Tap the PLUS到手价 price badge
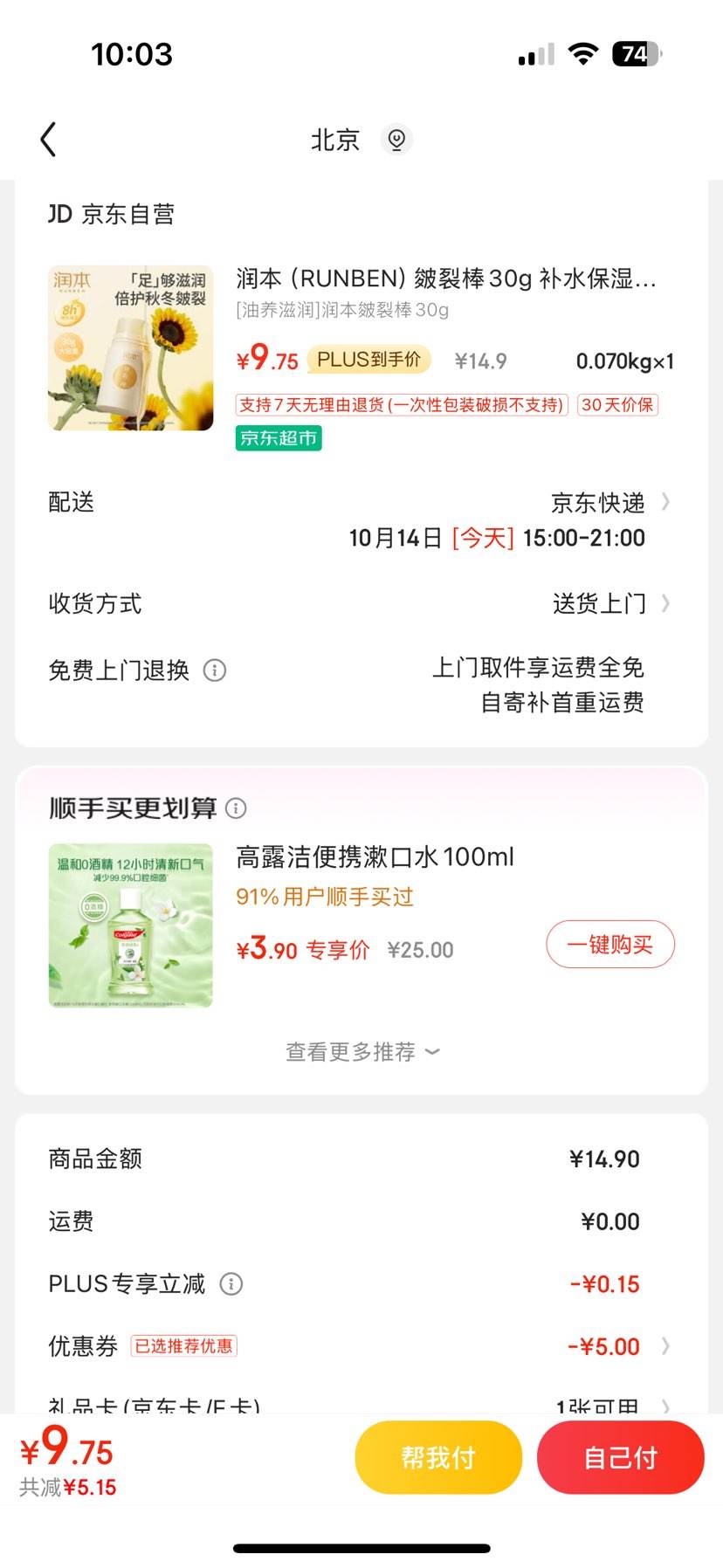Viewport: 723px width, 1568px height. 370,359
